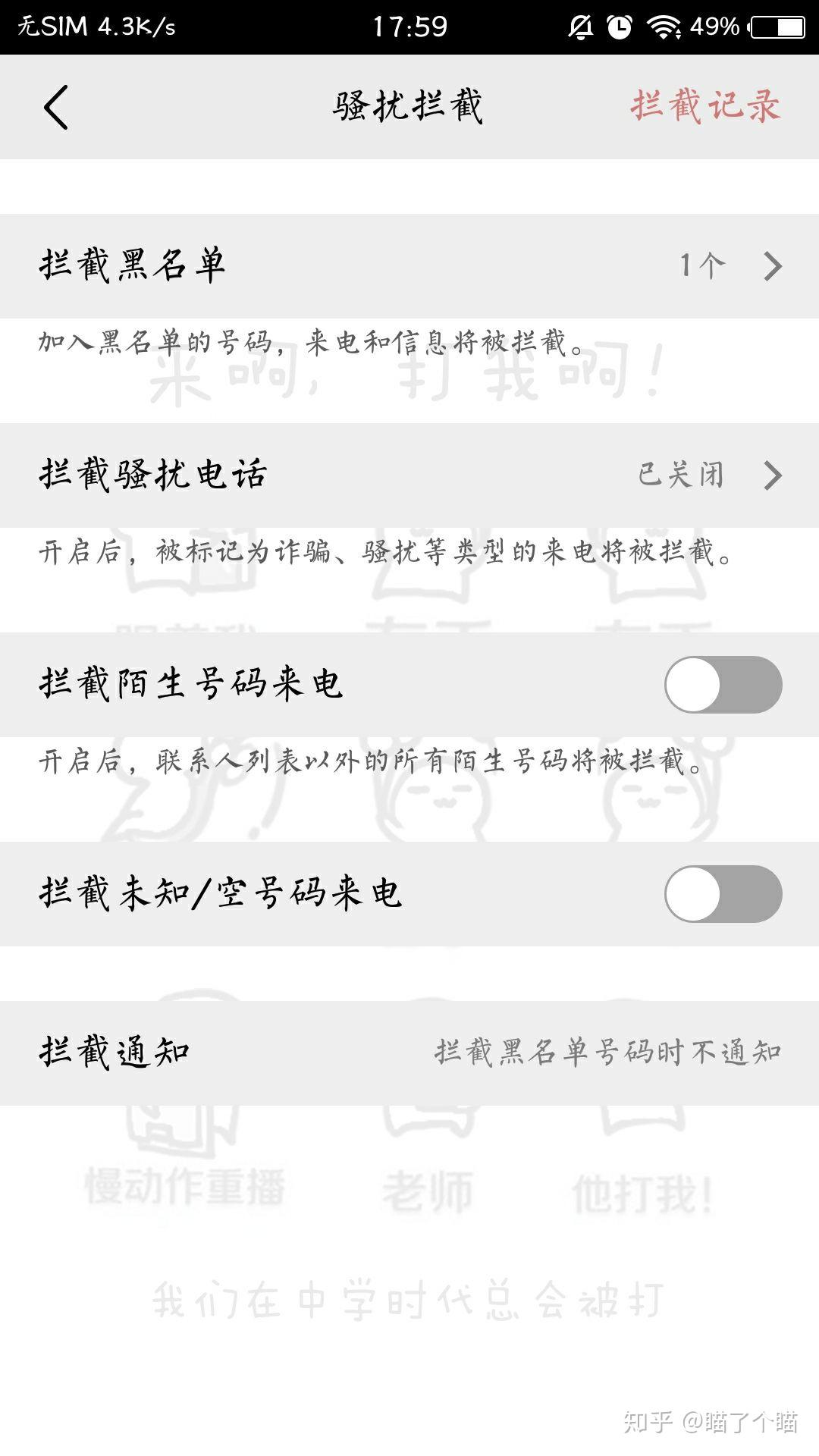Enable 拦截陌生号码来电 switch
This screenshot has height=1456, width=819.
(723, 685)
